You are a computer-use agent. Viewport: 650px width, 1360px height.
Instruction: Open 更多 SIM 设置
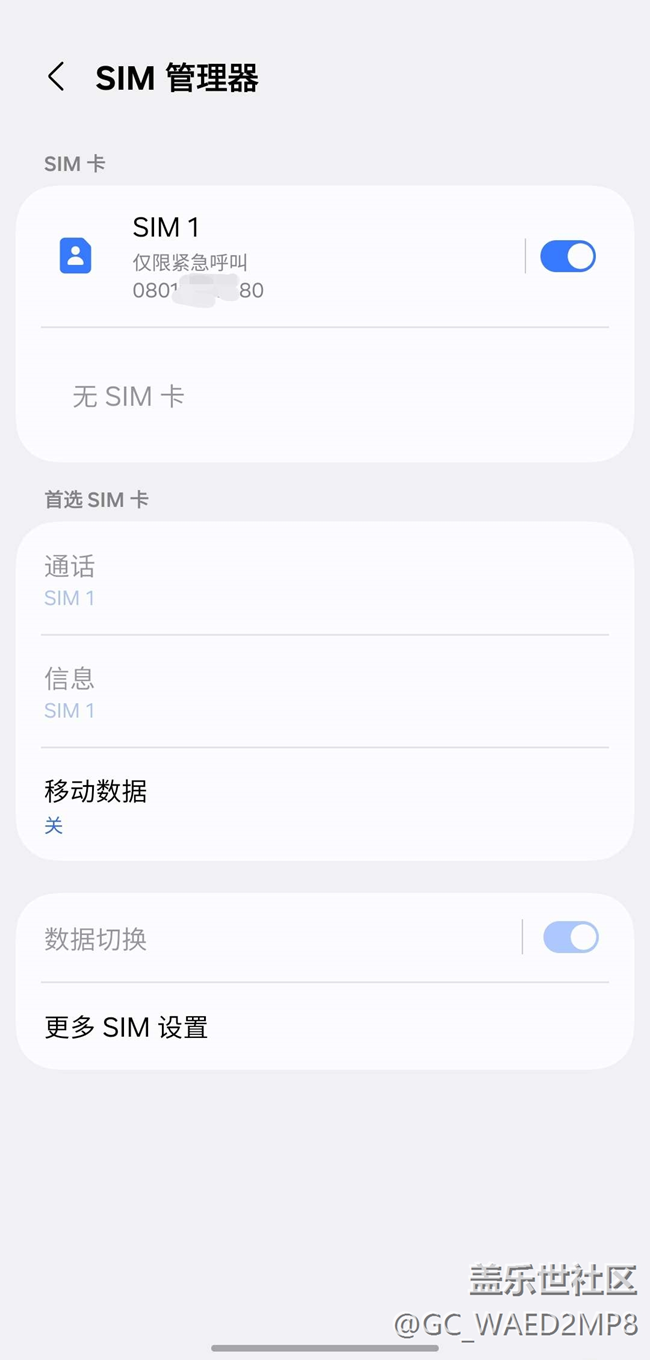point(324,1027)
